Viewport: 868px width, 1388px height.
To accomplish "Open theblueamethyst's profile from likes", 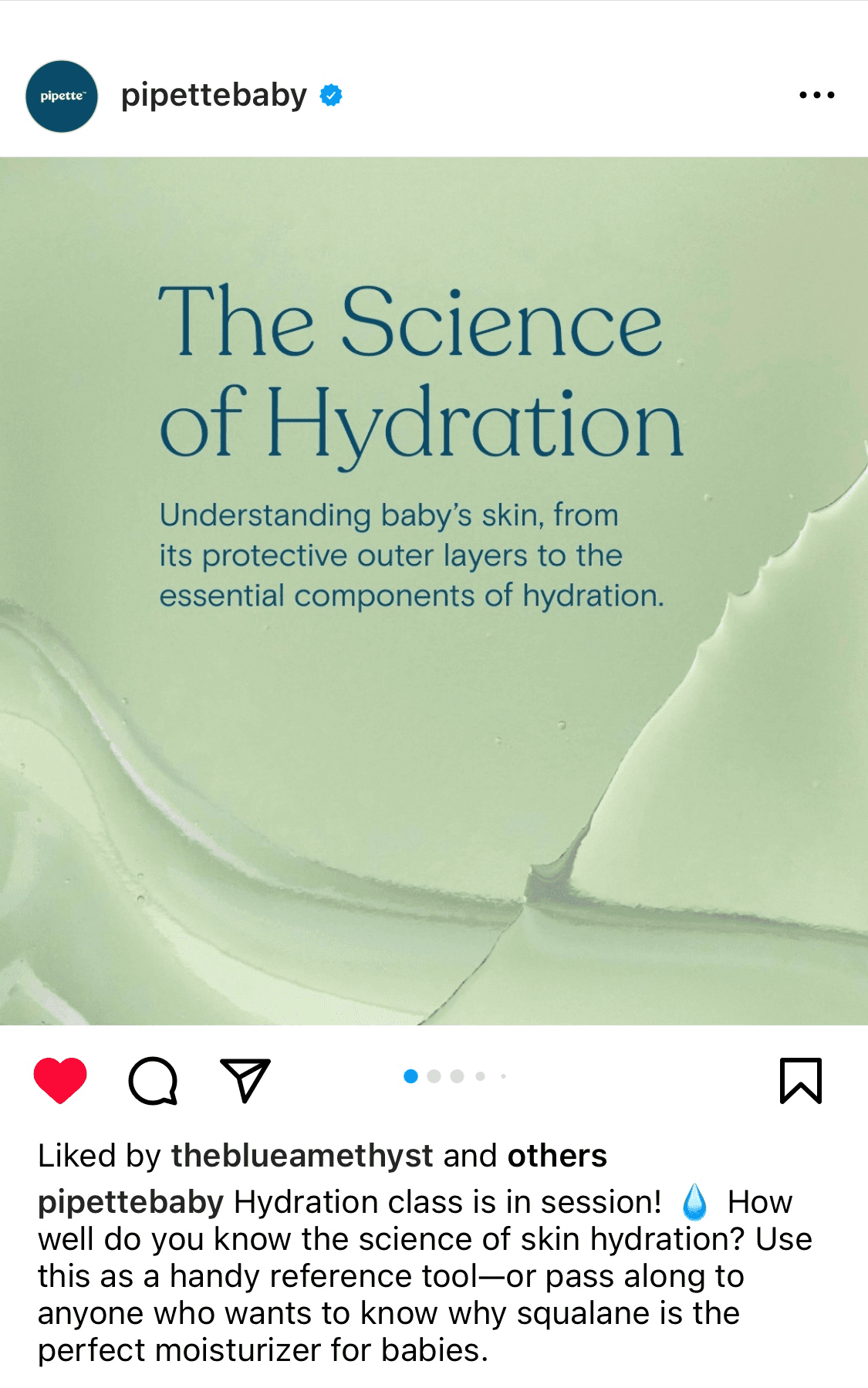I will tap(302, 1156).
